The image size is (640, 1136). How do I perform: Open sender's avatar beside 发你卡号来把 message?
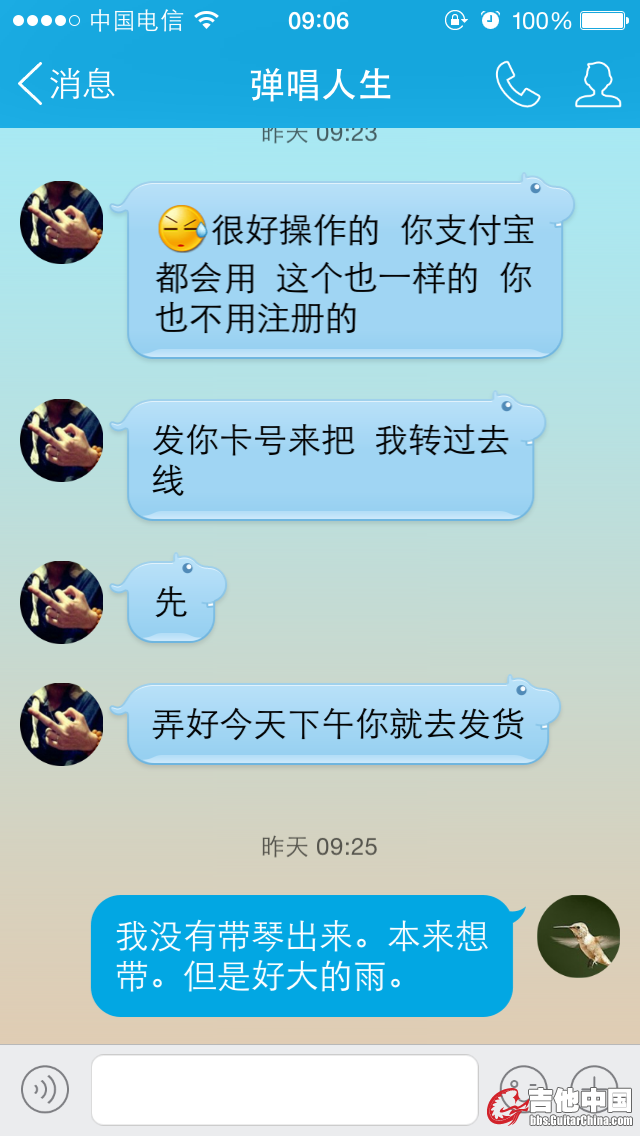click(x=61, y=440)
